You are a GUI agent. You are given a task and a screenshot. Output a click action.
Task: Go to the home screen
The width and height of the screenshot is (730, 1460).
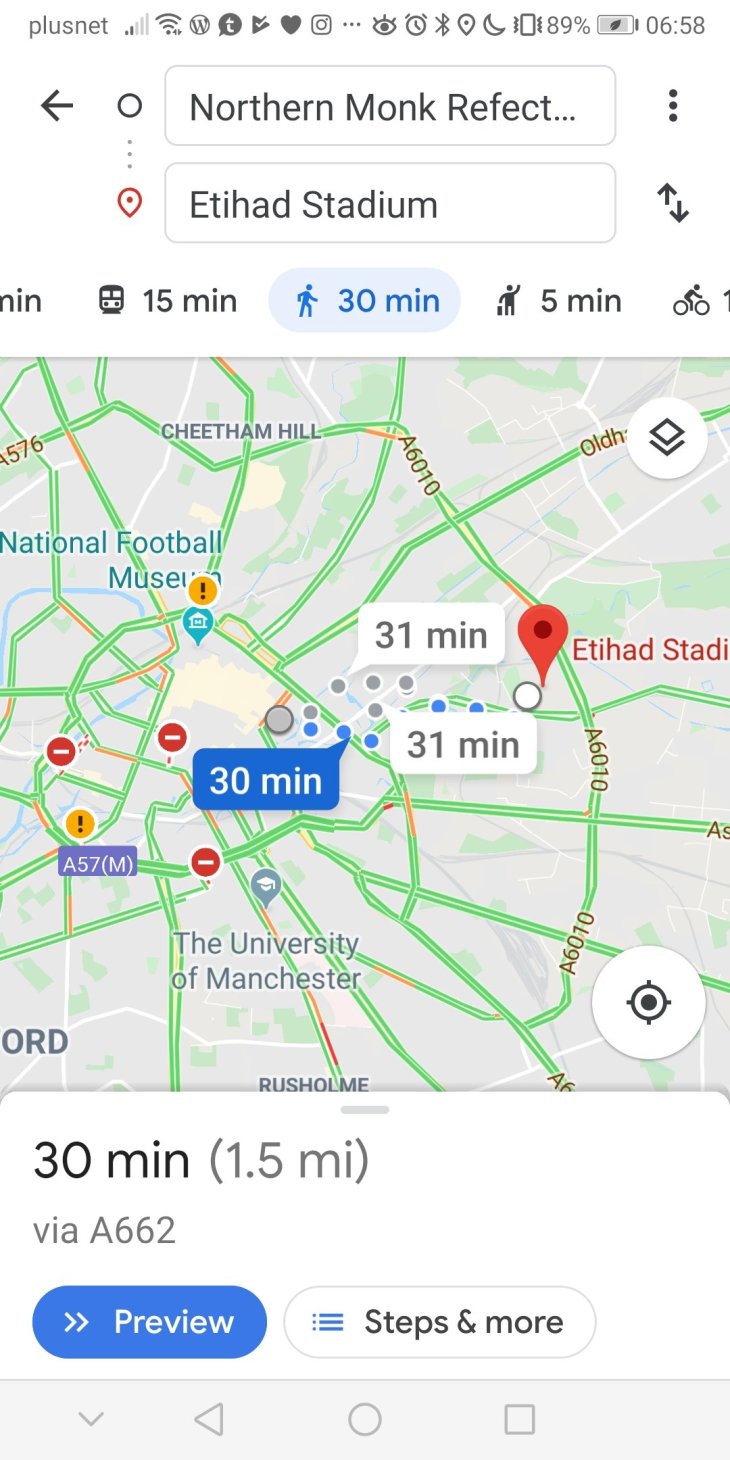pos(365,1419)
